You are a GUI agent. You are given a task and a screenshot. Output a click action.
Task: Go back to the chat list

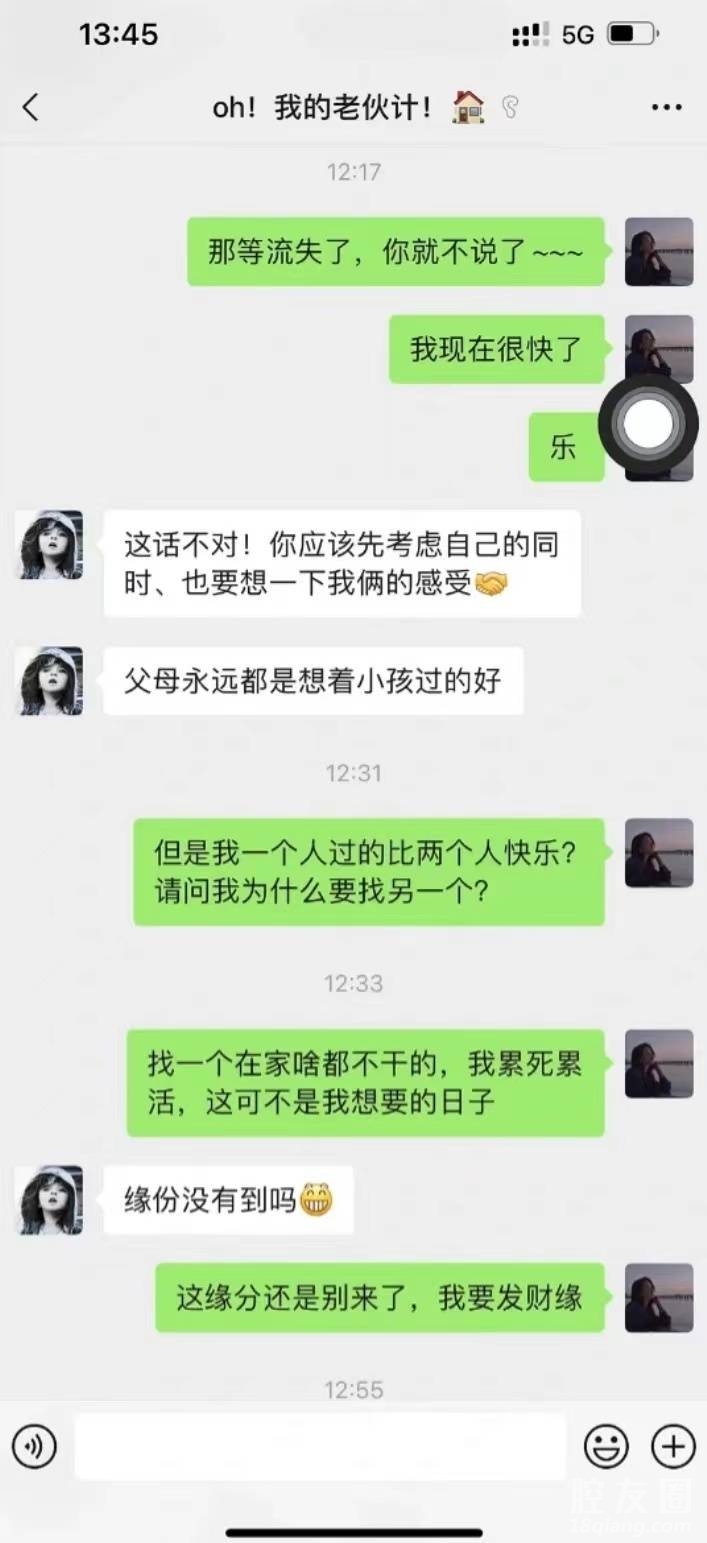coord(31,107)
